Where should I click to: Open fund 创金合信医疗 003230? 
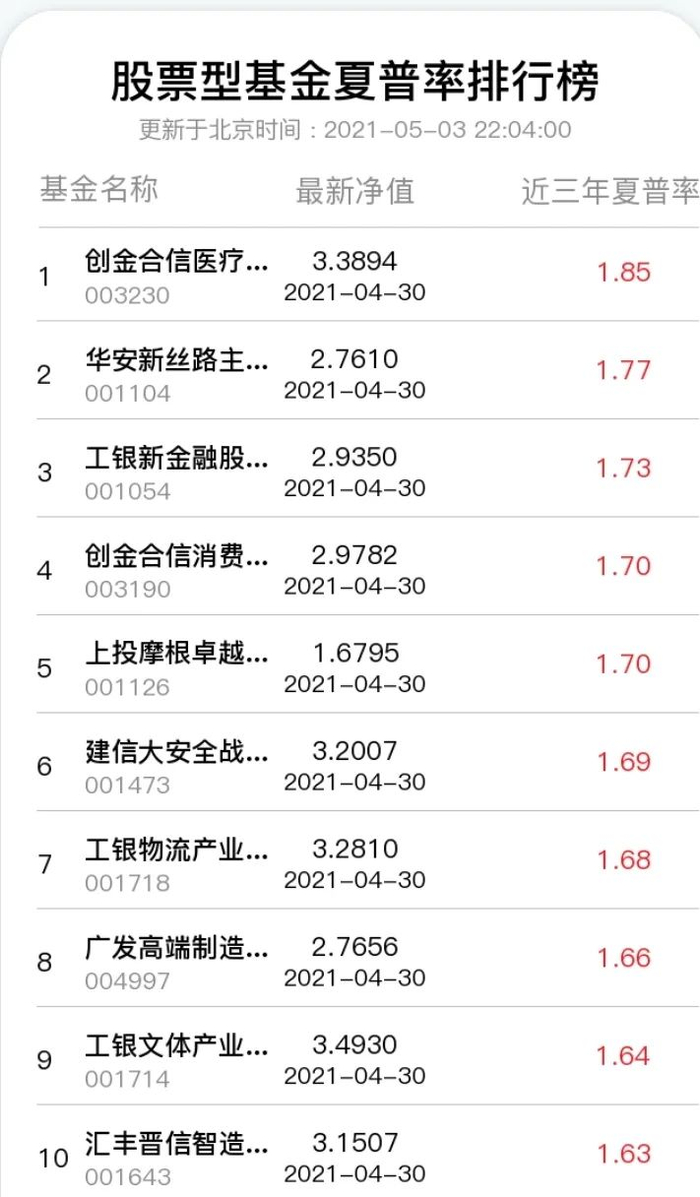[x=369, y=275]
